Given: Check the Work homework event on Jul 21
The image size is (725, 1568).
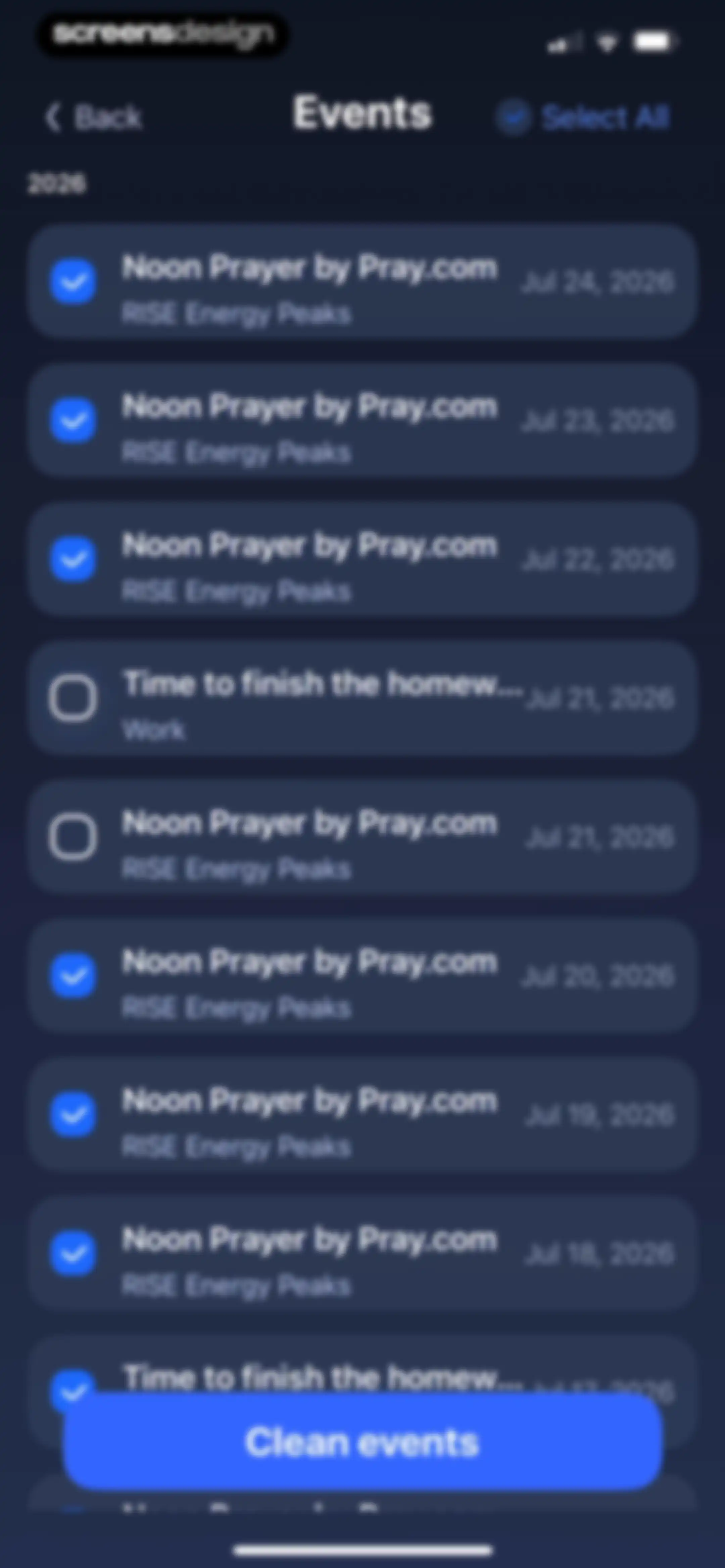Looking at the screenshot, I should coord(73,698).
